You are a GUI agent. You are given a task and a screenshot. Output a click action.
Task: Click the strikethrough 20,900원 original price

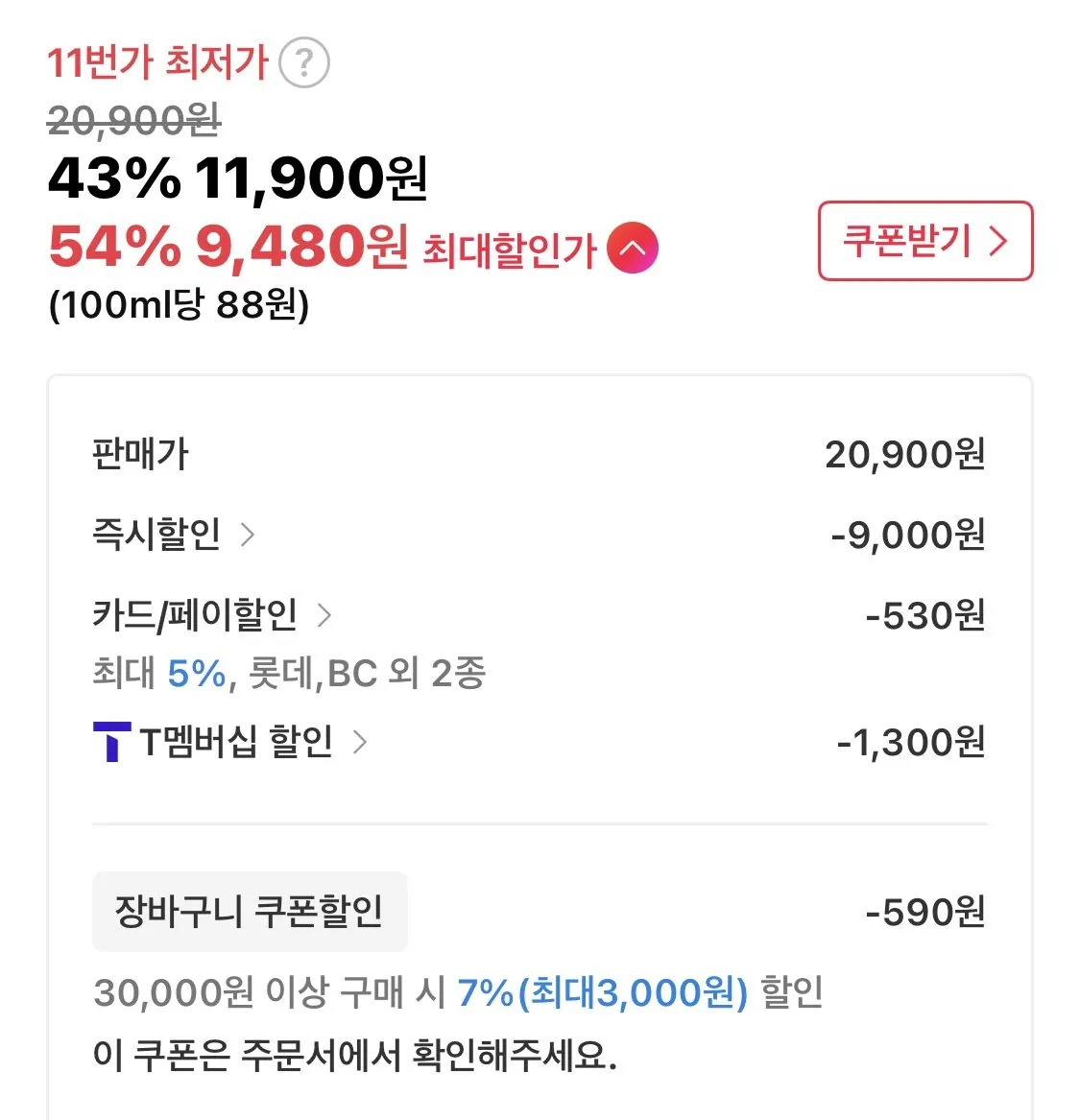click(x=133, y=121)
